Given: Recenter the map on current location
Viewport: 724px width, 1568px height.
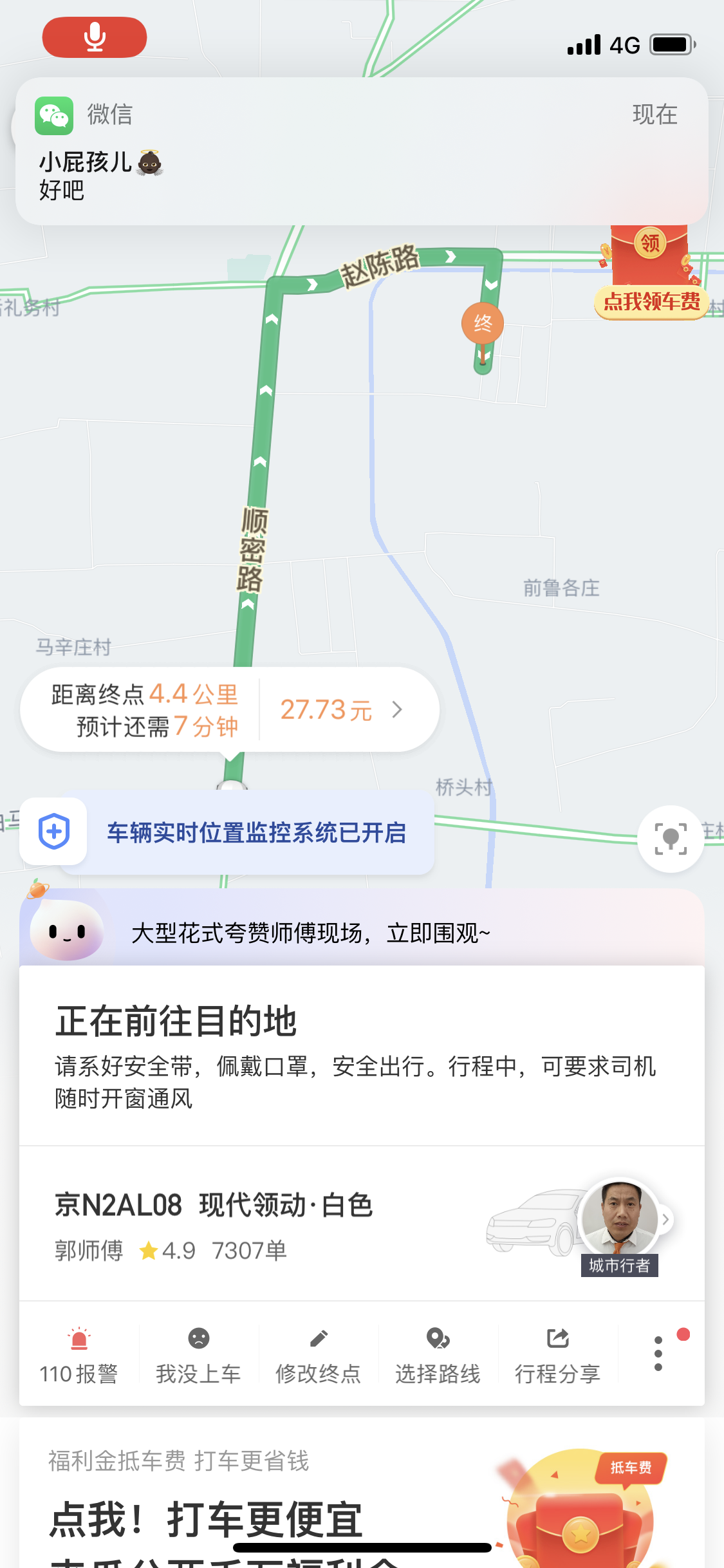Looking at the screenshot, I should (x=670, y=839).
